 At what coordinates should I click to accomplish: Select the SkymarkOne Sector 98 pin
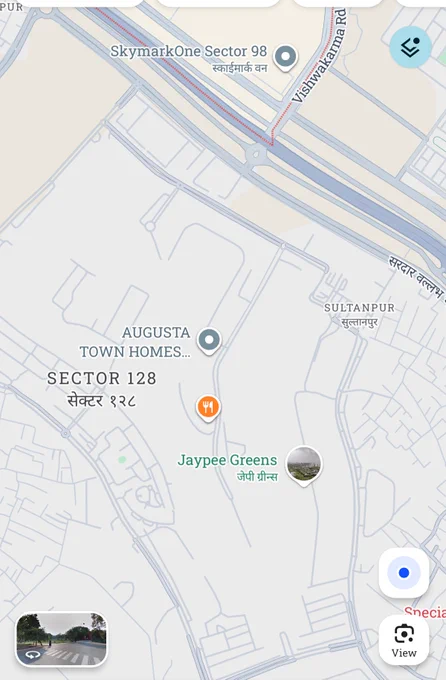click(x=285, y=58)
